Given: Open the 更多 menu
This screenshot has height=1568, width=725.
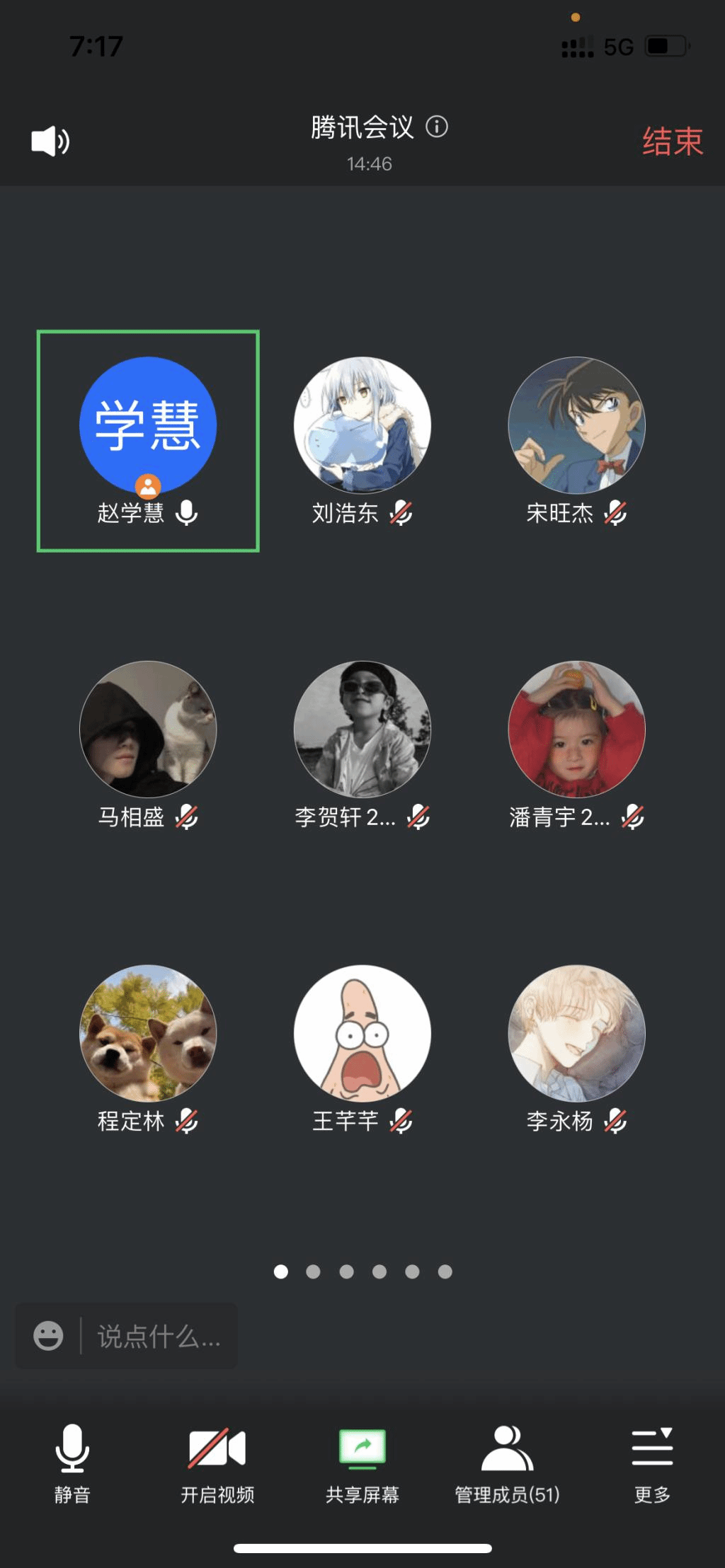Looking at the screenshot, I should tap(652, 1463).
